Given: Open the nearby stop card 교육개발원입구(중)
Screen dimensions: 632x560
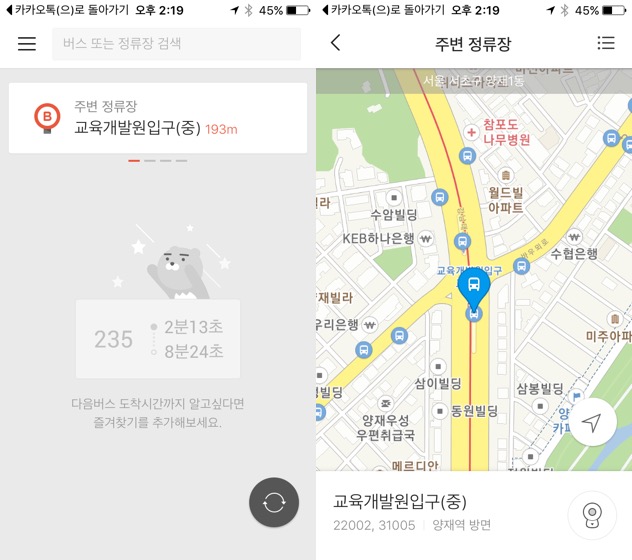Looking at the screenshot, I should (158, 118).
